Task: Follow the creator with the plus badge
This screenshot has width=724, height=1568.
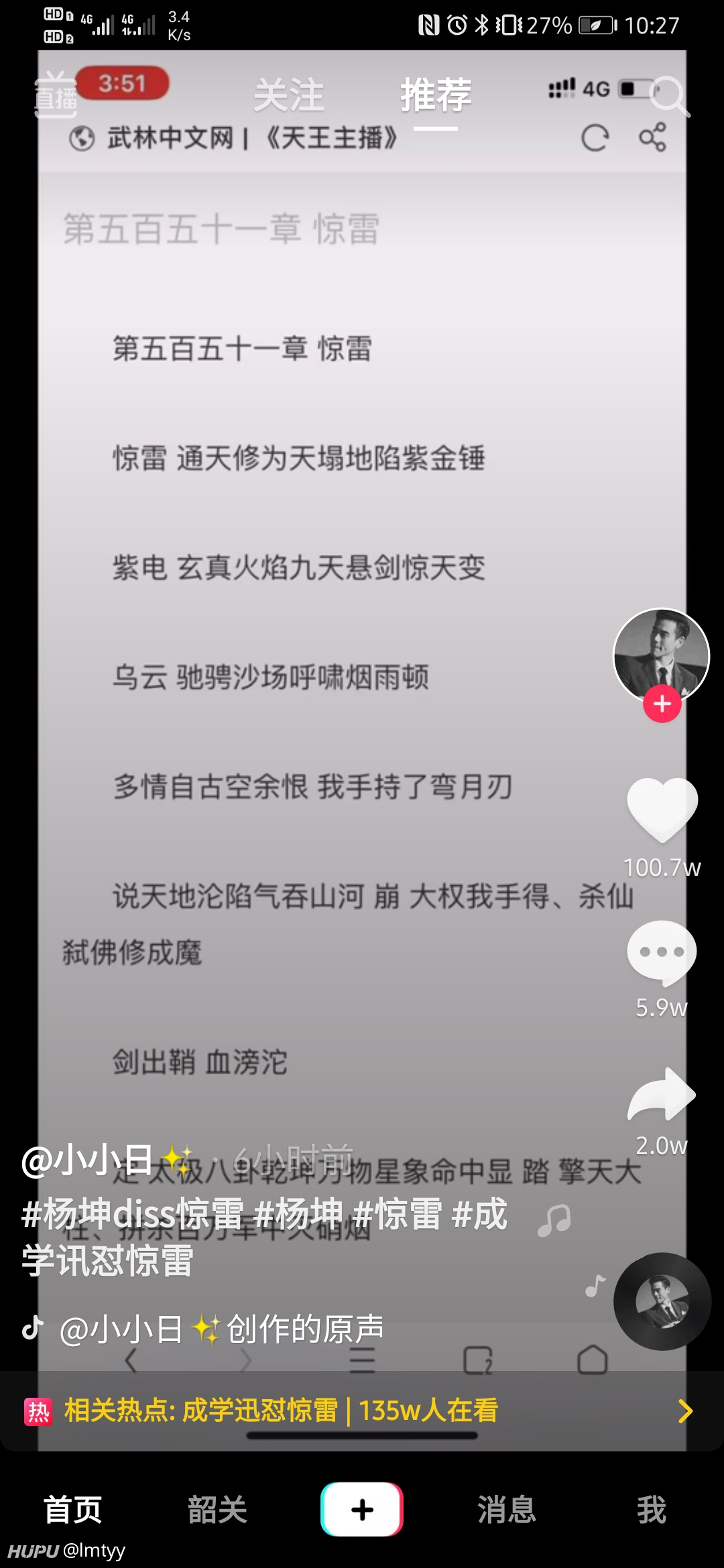Action: click(662, 704)
